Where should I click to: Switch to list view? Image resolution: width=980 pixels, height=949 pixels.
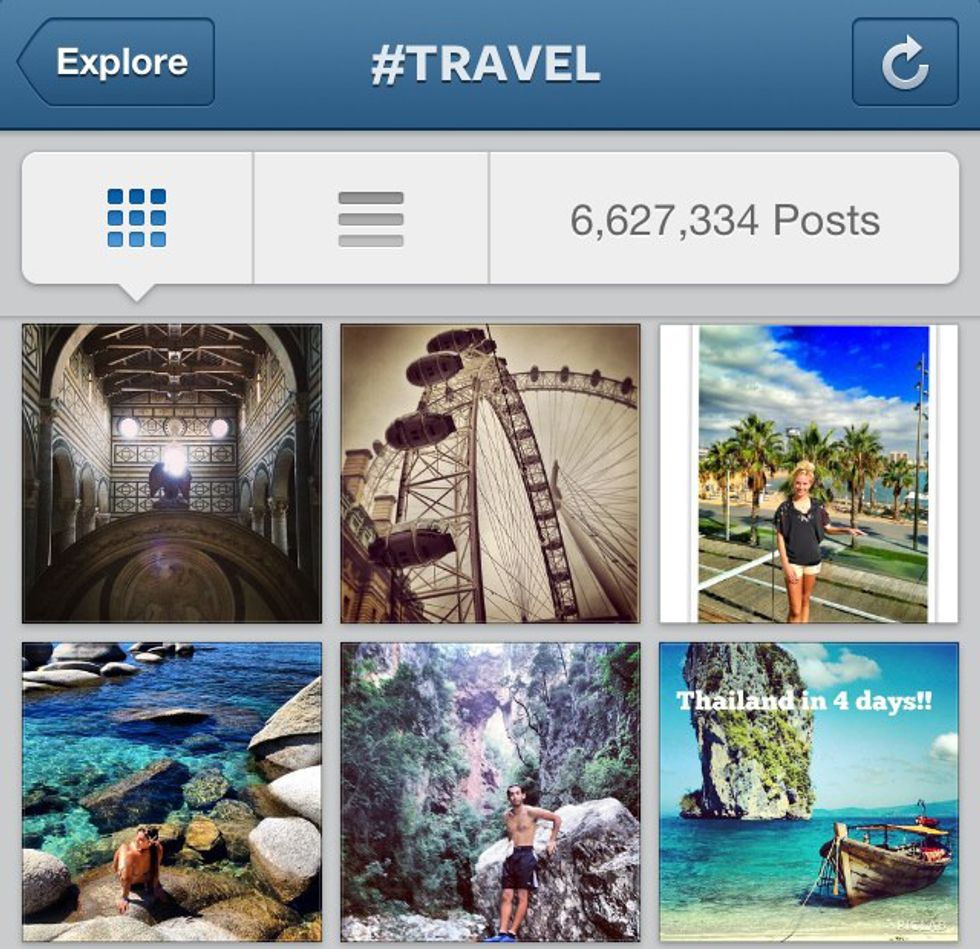pos(371,218)
